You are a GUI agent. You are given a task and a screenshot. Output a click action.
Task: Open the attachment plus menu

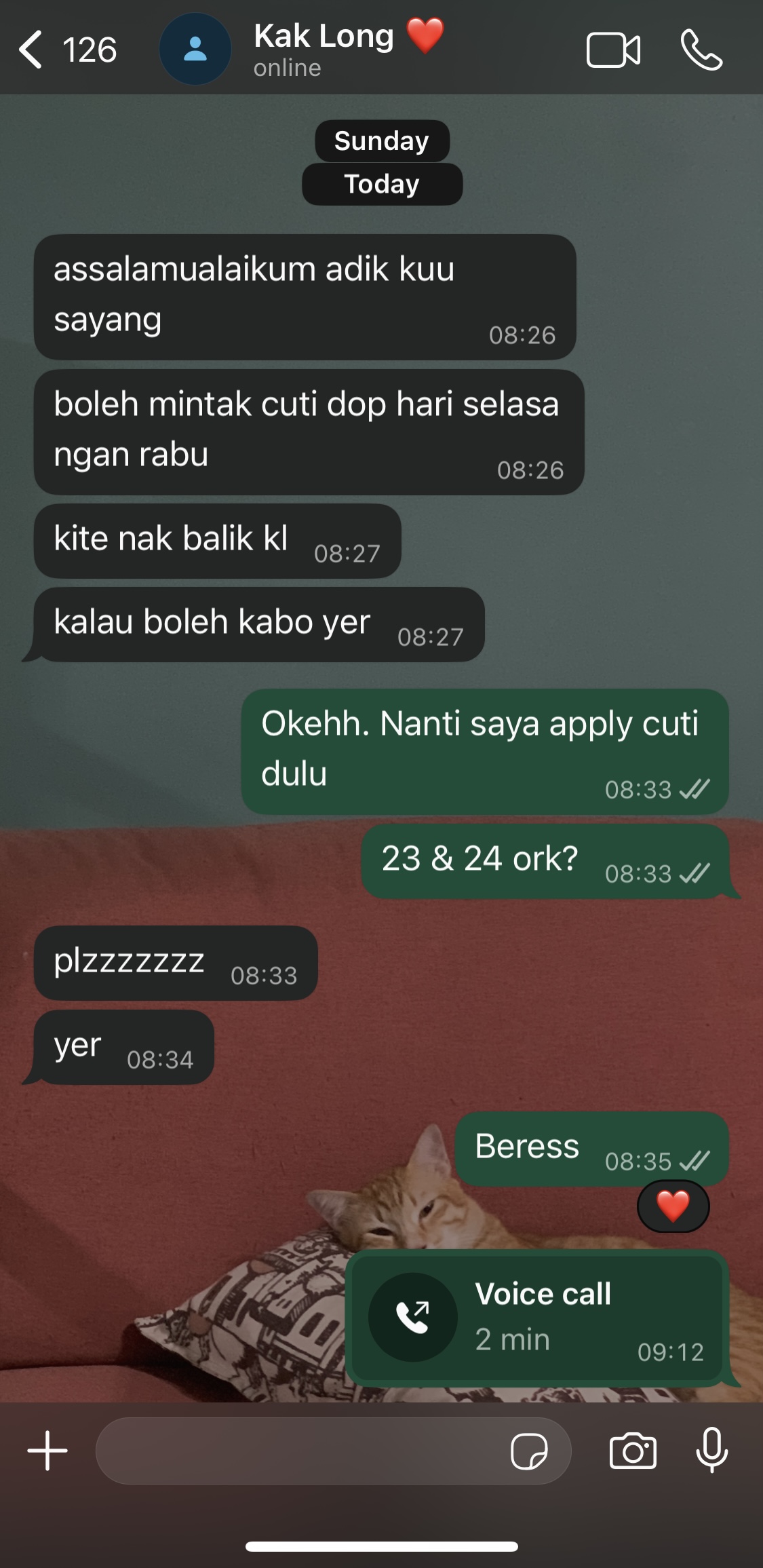pos(47,1451)
